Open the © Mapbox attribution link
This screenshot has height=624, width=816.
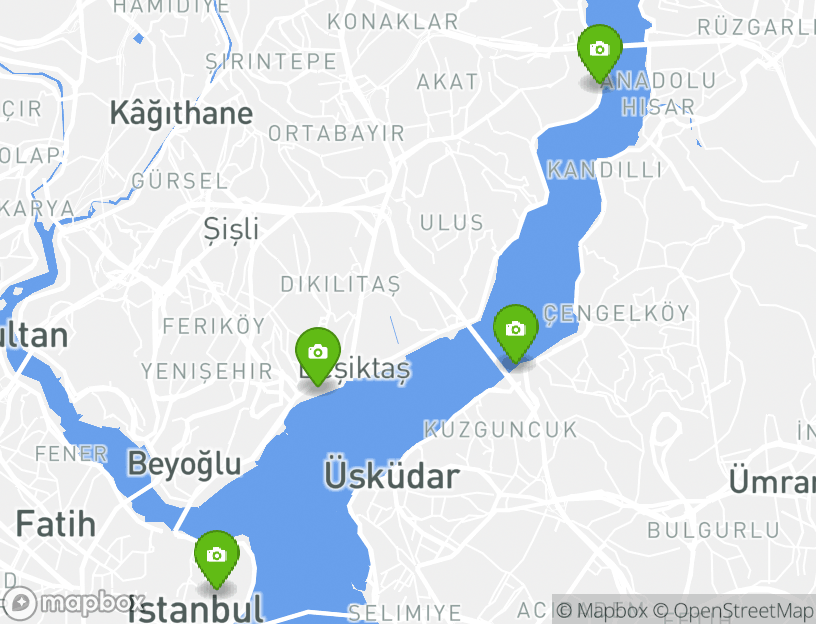tap(597, 610)
